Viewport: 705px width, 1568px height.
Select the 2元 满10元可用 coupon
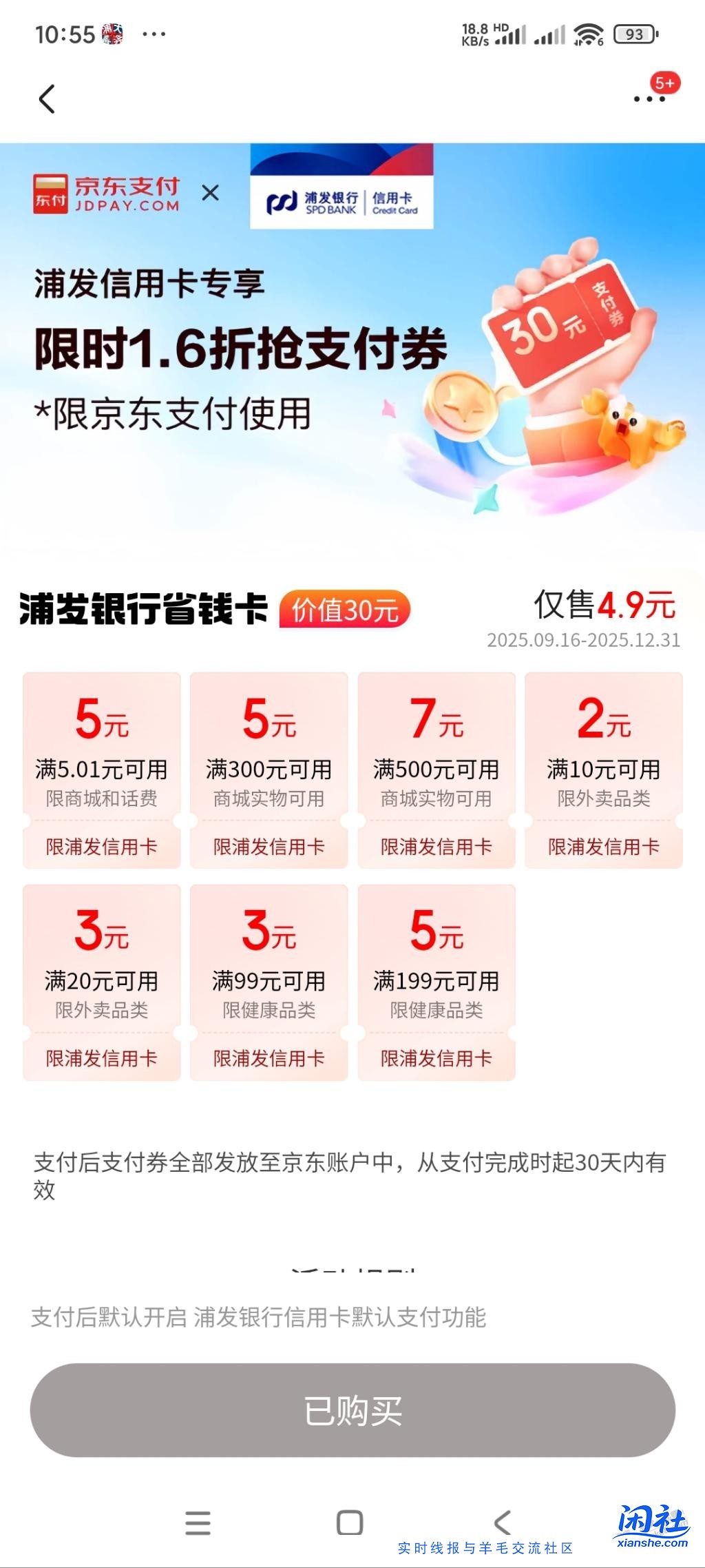point(604,770)
